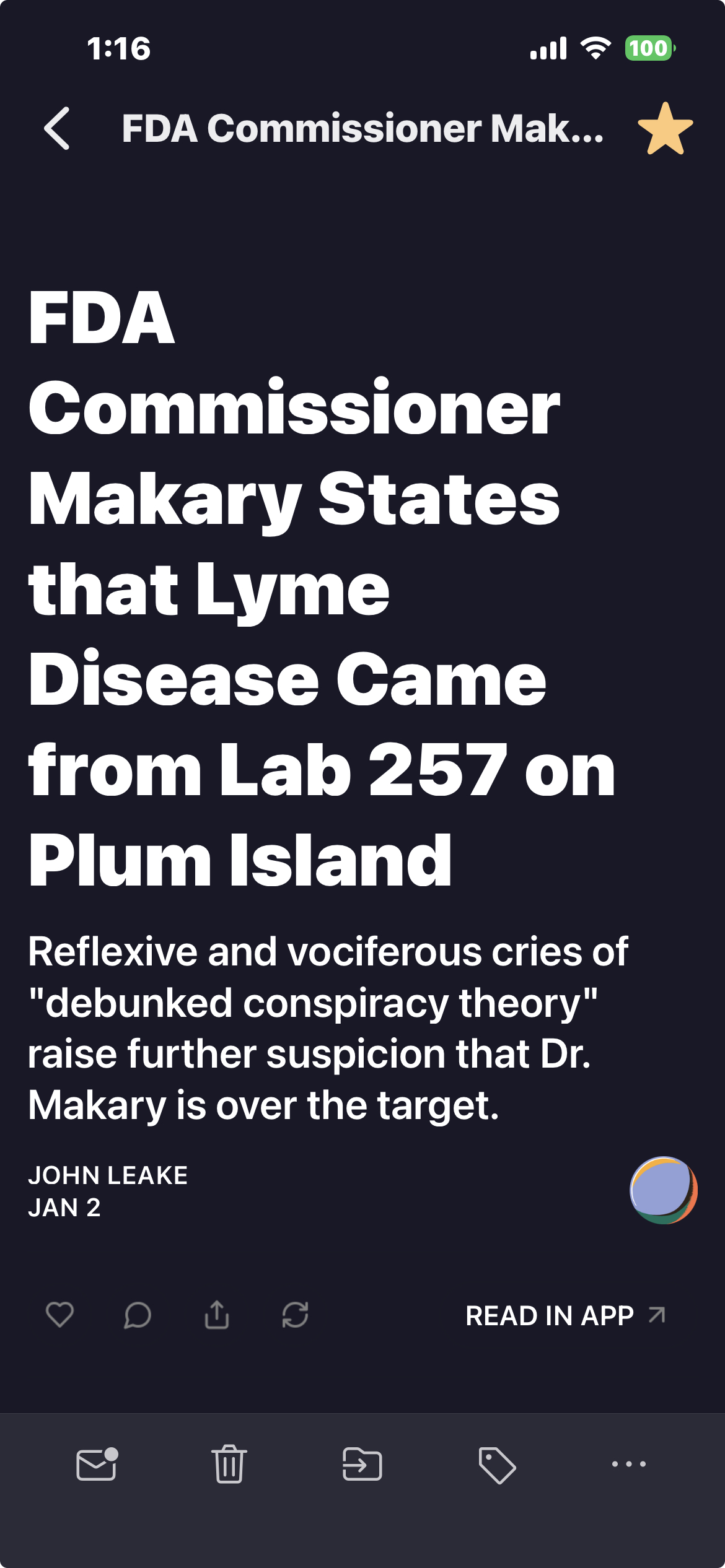
Task: Add a label with the tag icon
Action: point(496,1465)
